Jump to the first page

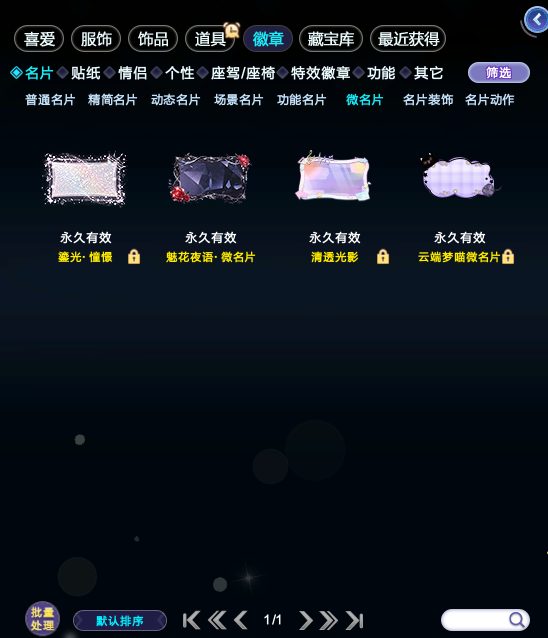point(191,621)
